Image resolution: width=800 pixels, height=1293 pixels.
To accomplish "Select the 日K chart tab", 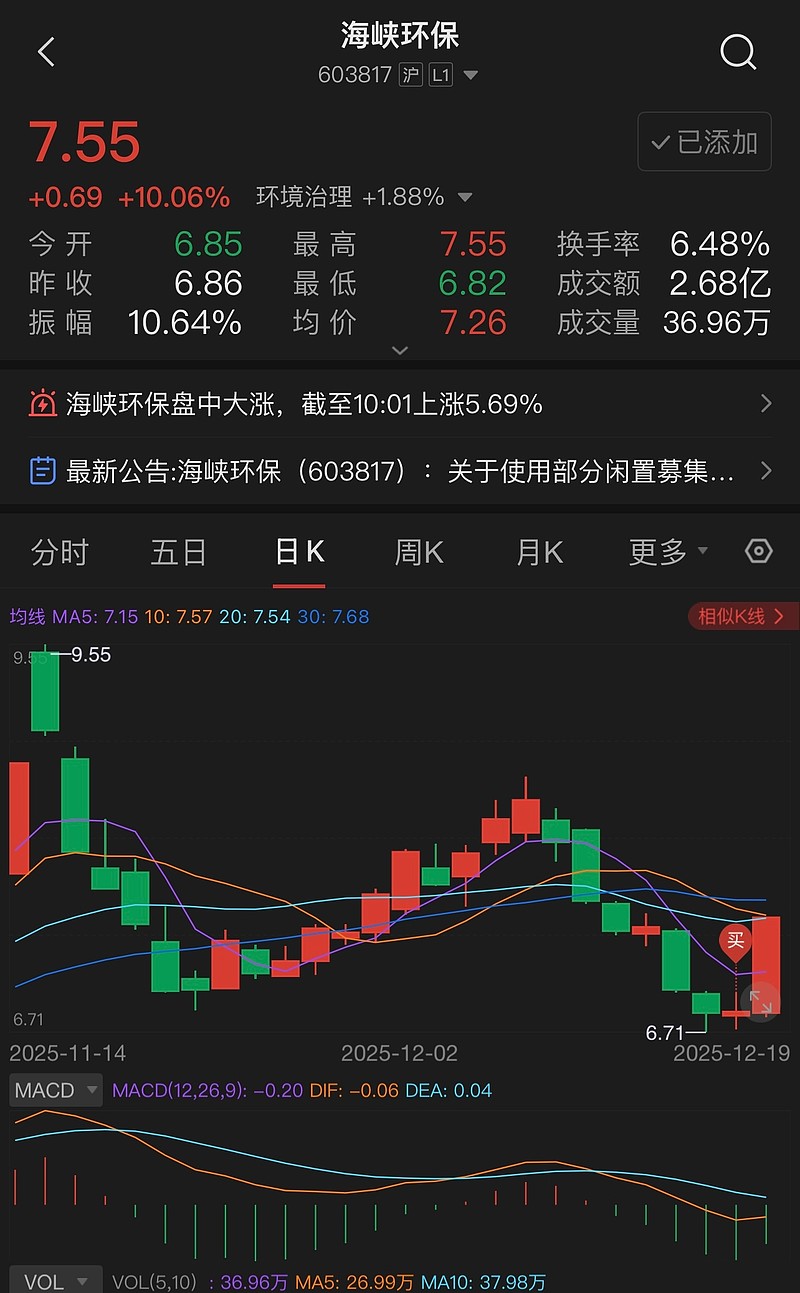I will (299, 552).
